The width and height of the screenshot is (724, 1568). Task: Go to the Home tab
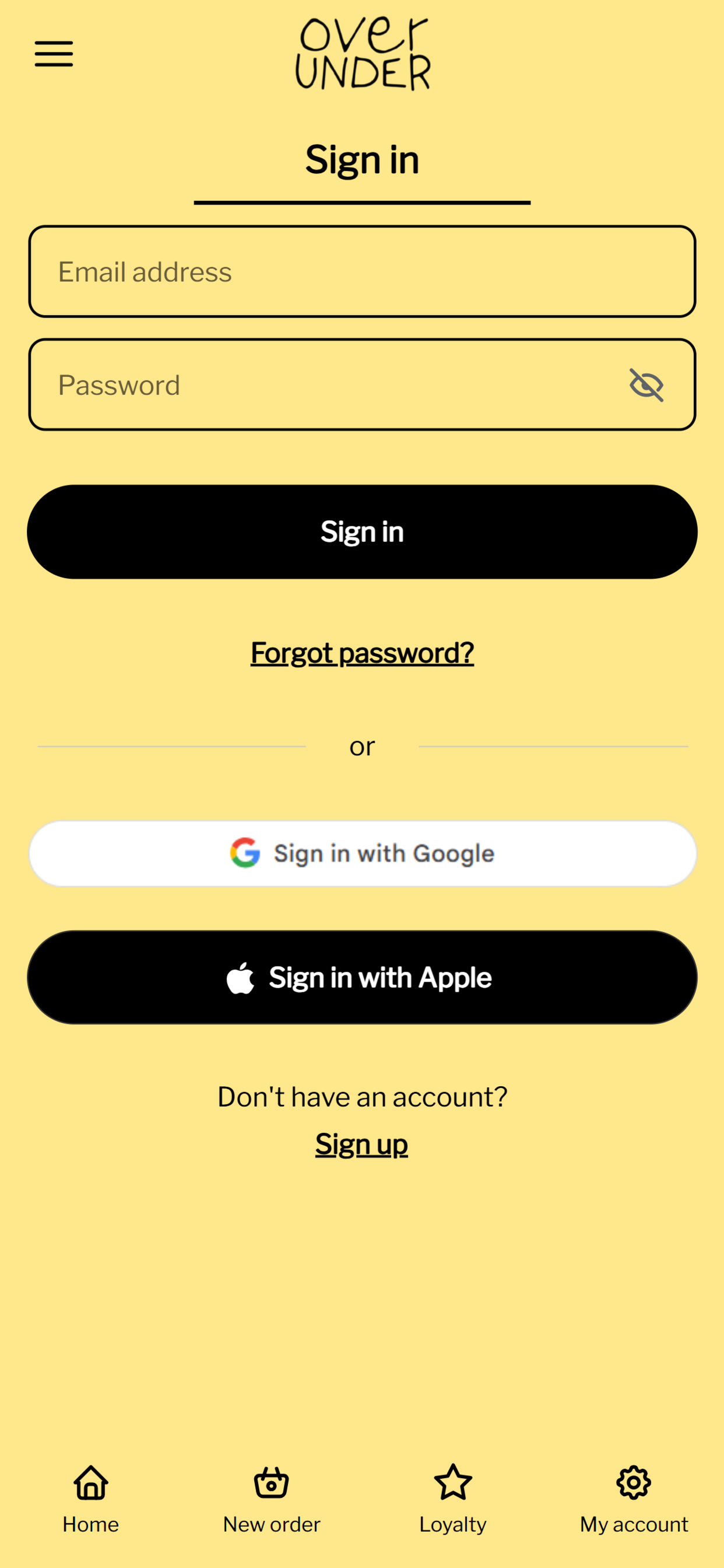click(91, 1499)
